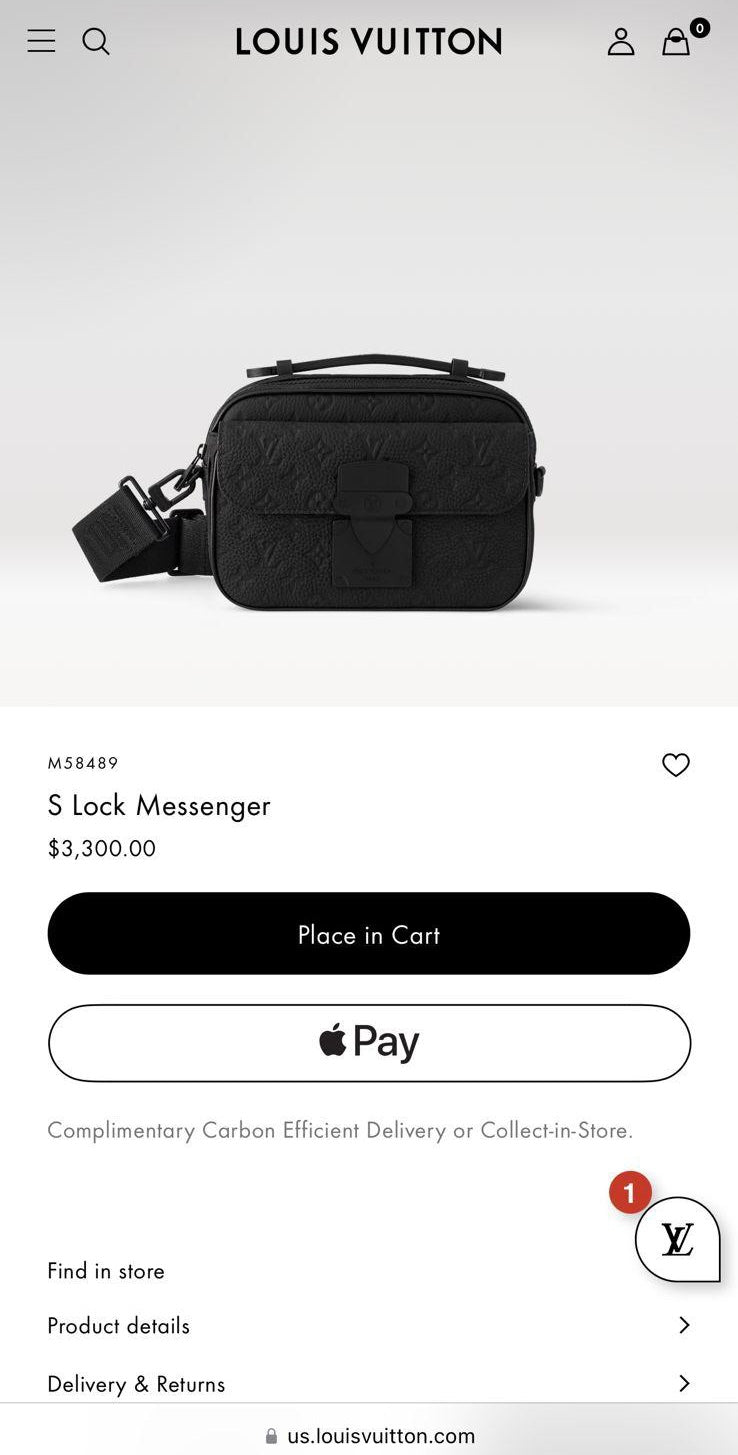Viewport: 738px width, 1455px height.
Task: Expand the Product details section
Action: click(118, 1326)
